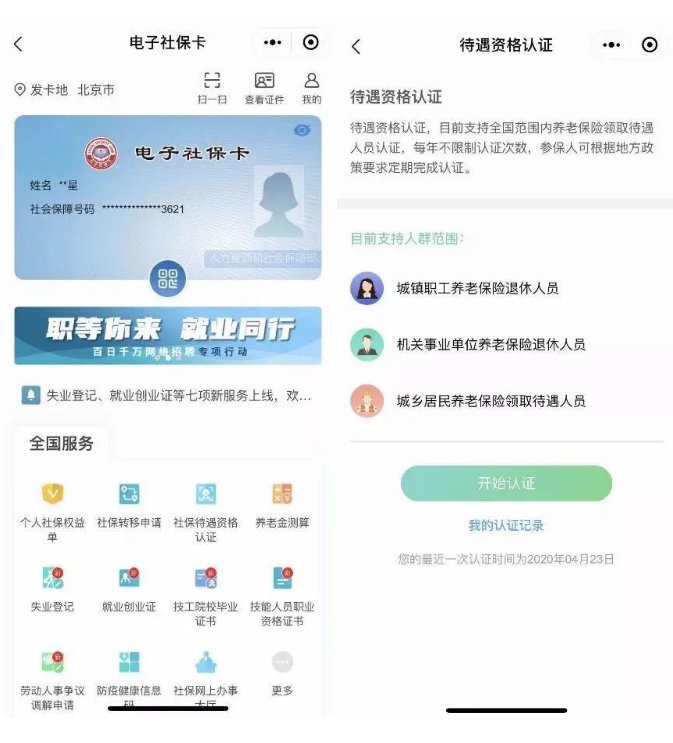Open 我的认证记录
Image resolution: width=673 pixels, height=743 pixels.
[x=506, y=526]
